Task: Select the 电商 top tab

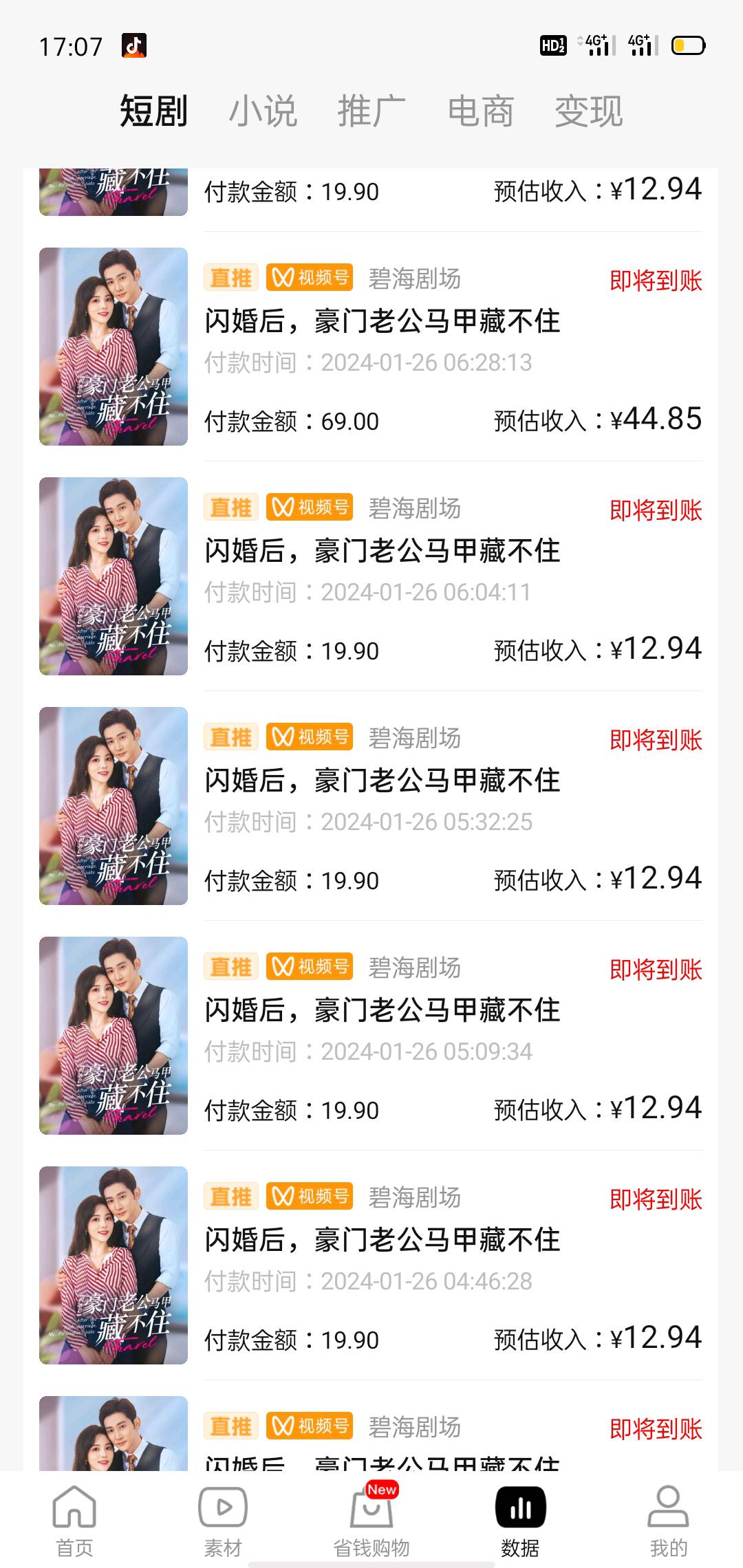Action: click(x=480, y=111)
